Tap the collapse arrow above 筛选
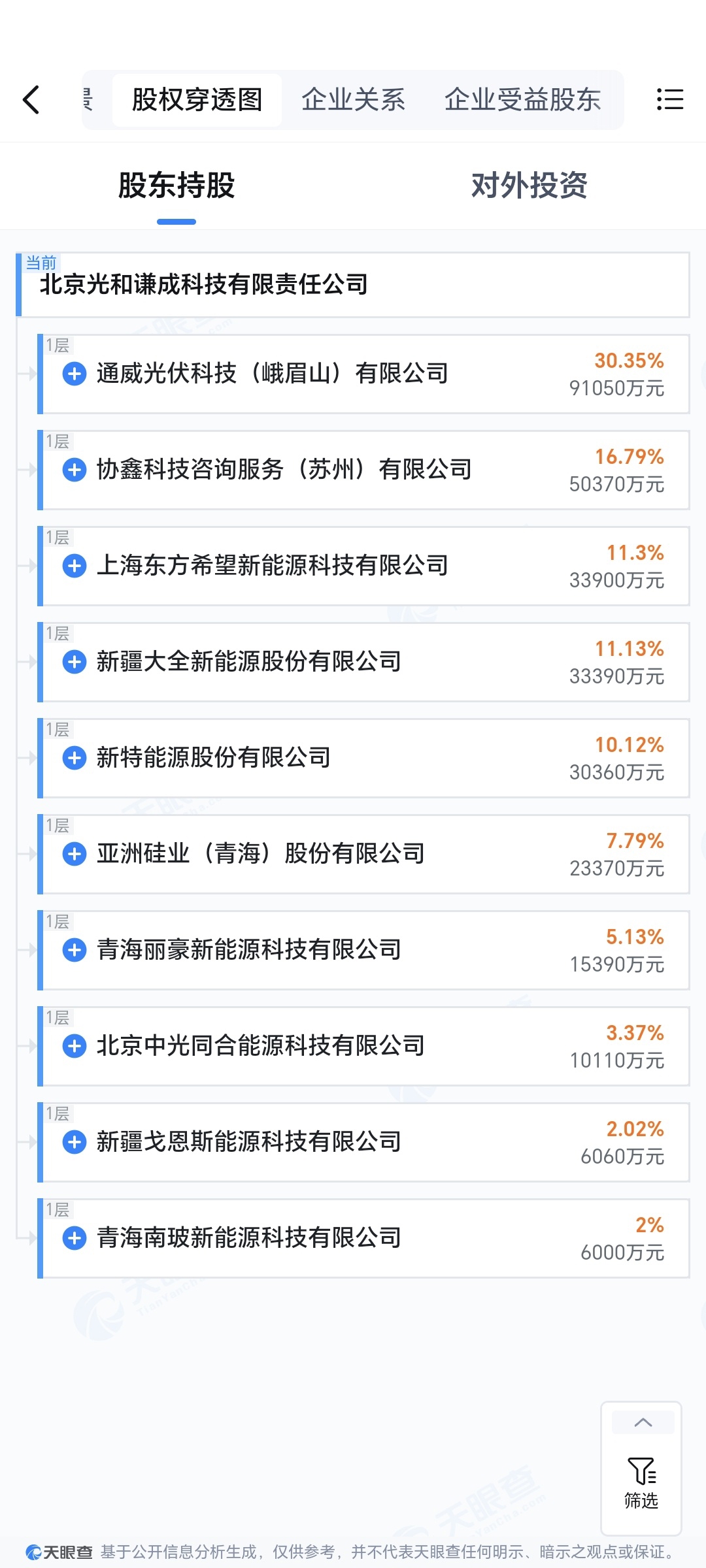 [x=643, y=1423]
